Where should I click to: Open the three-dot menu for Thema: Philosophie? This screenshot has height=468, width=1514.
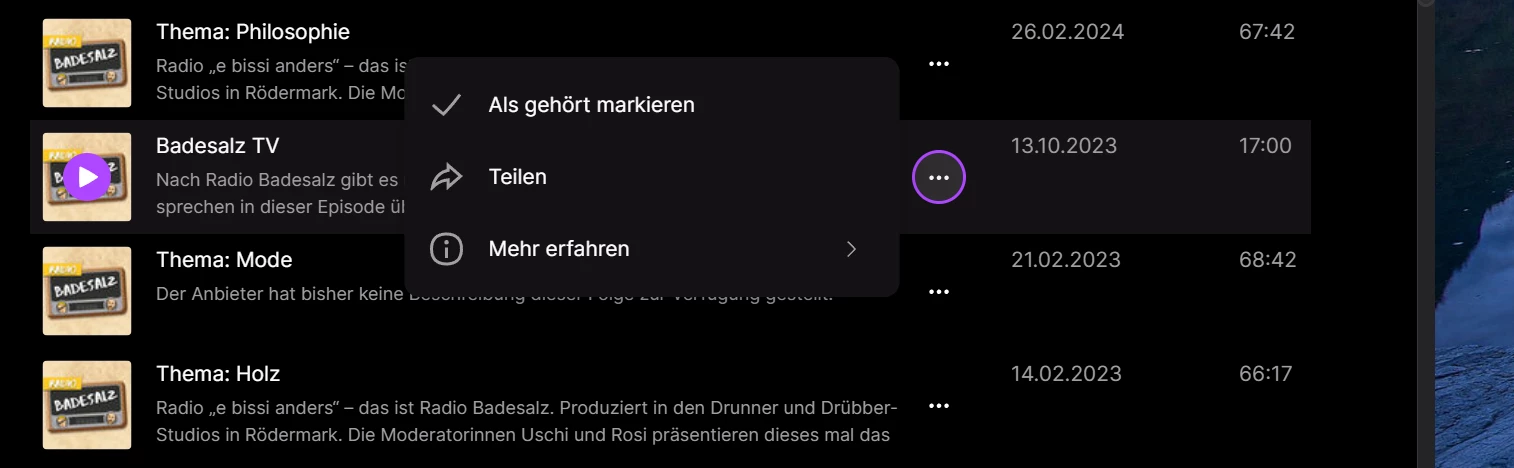[x=938, y=63]
